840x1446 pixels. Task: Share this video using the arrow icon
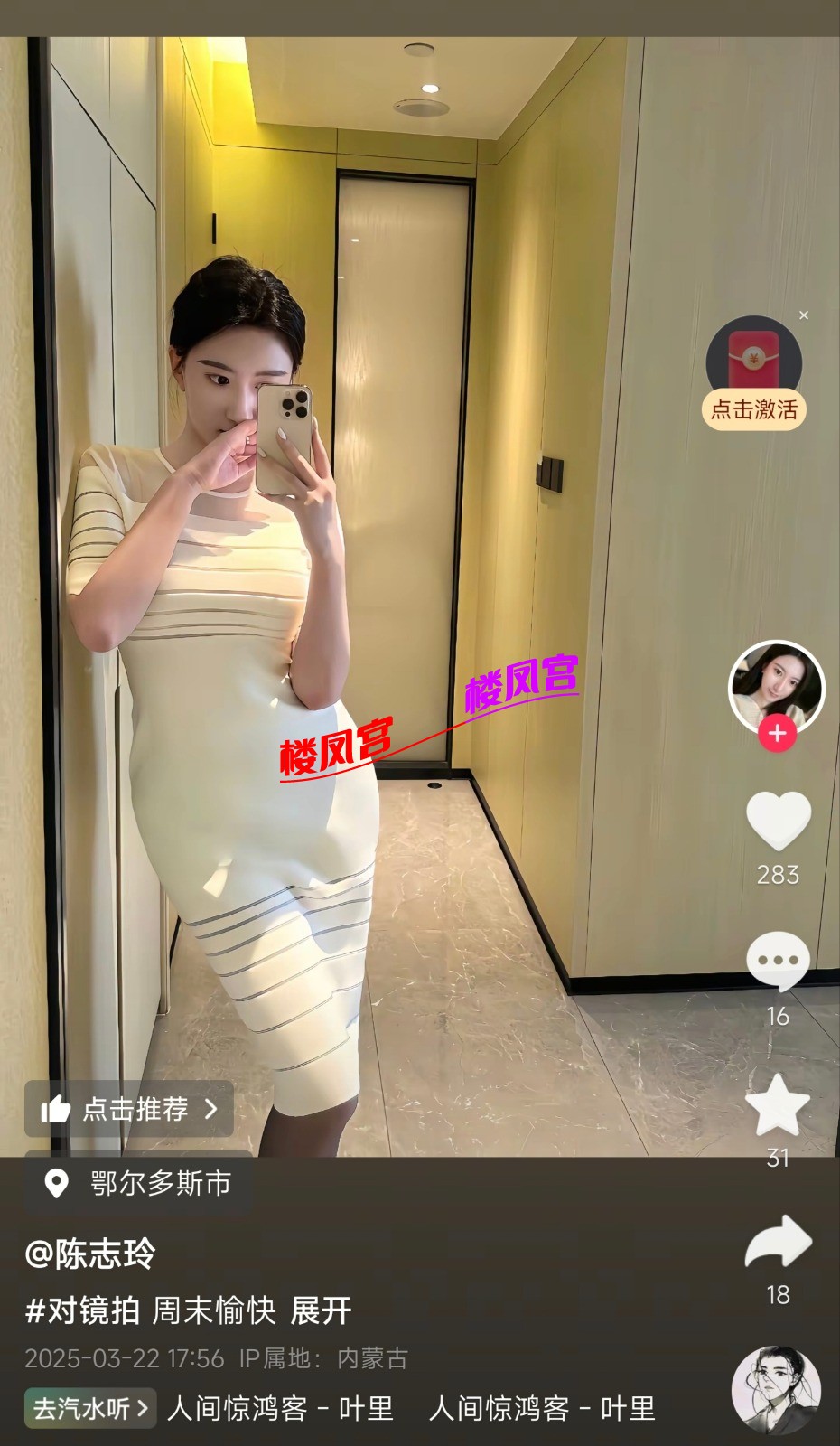click(778, 1242)
